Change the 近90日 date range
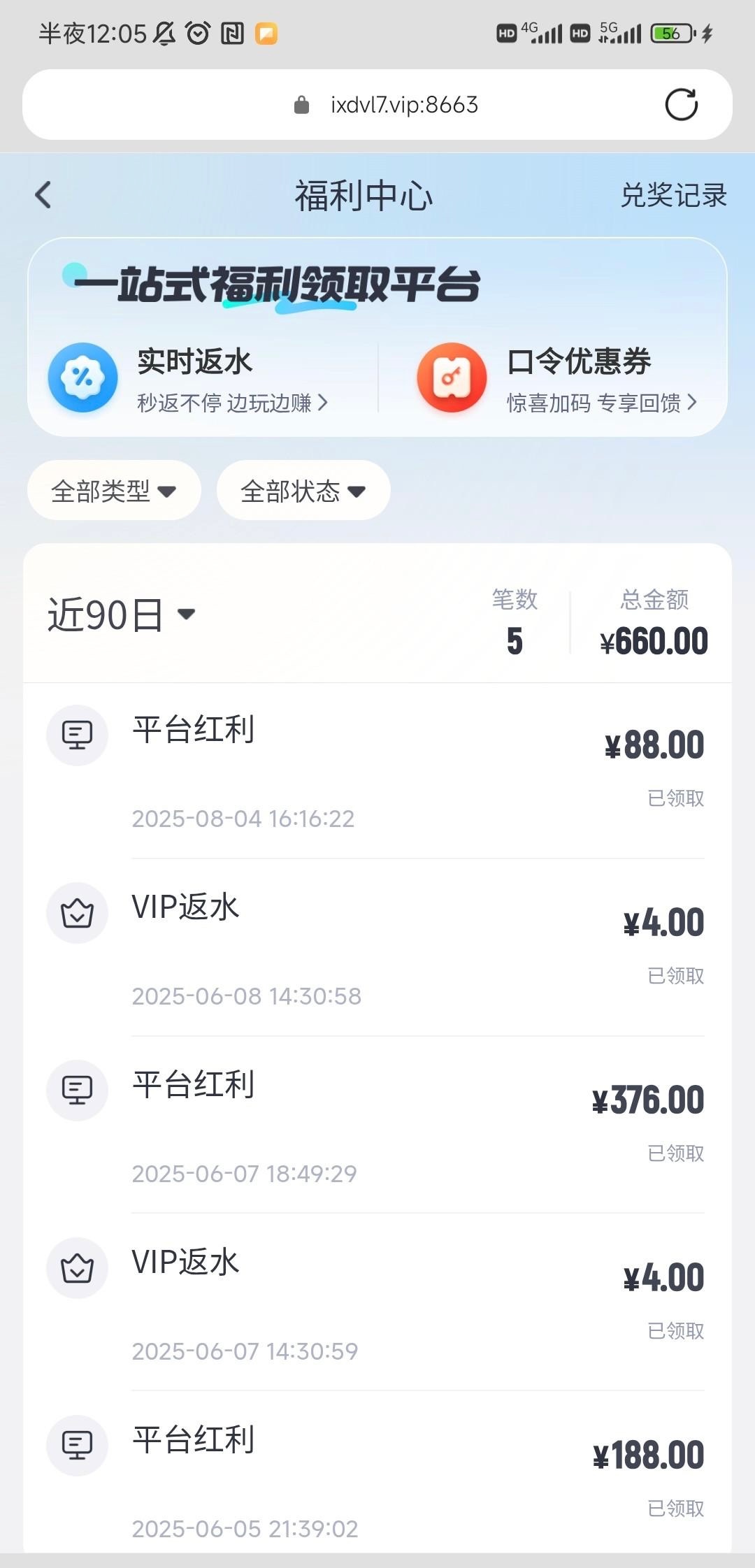 click(122, 615)
